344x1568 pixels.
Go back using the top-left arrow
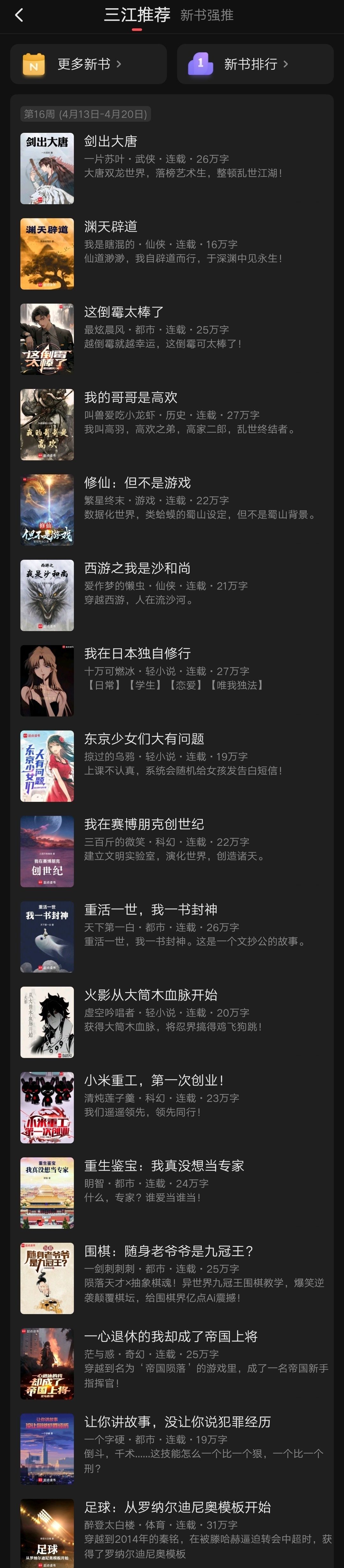19,15
